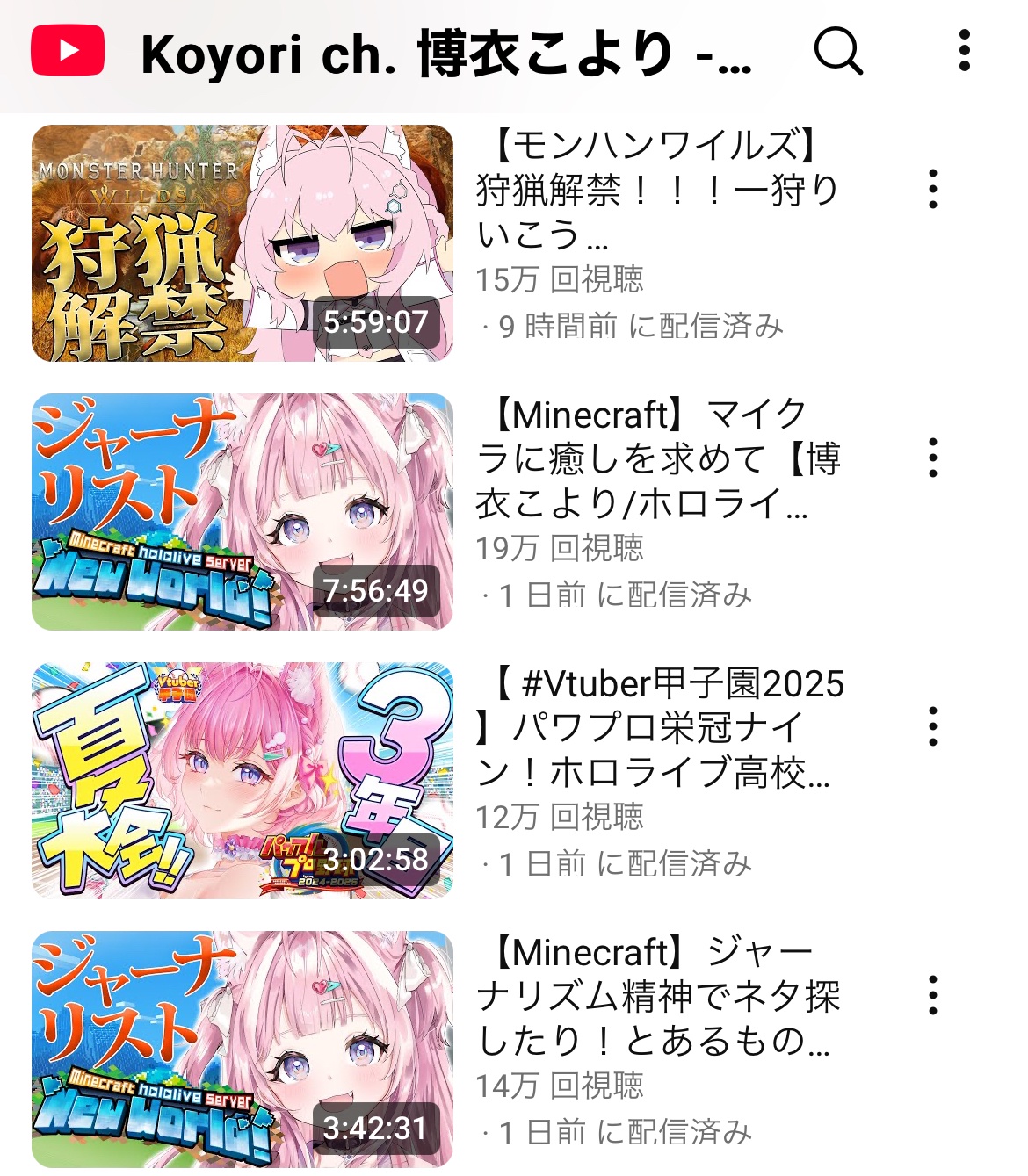Open options for the パワプロ栄冠ナイン video

click(x=932, y=726)
